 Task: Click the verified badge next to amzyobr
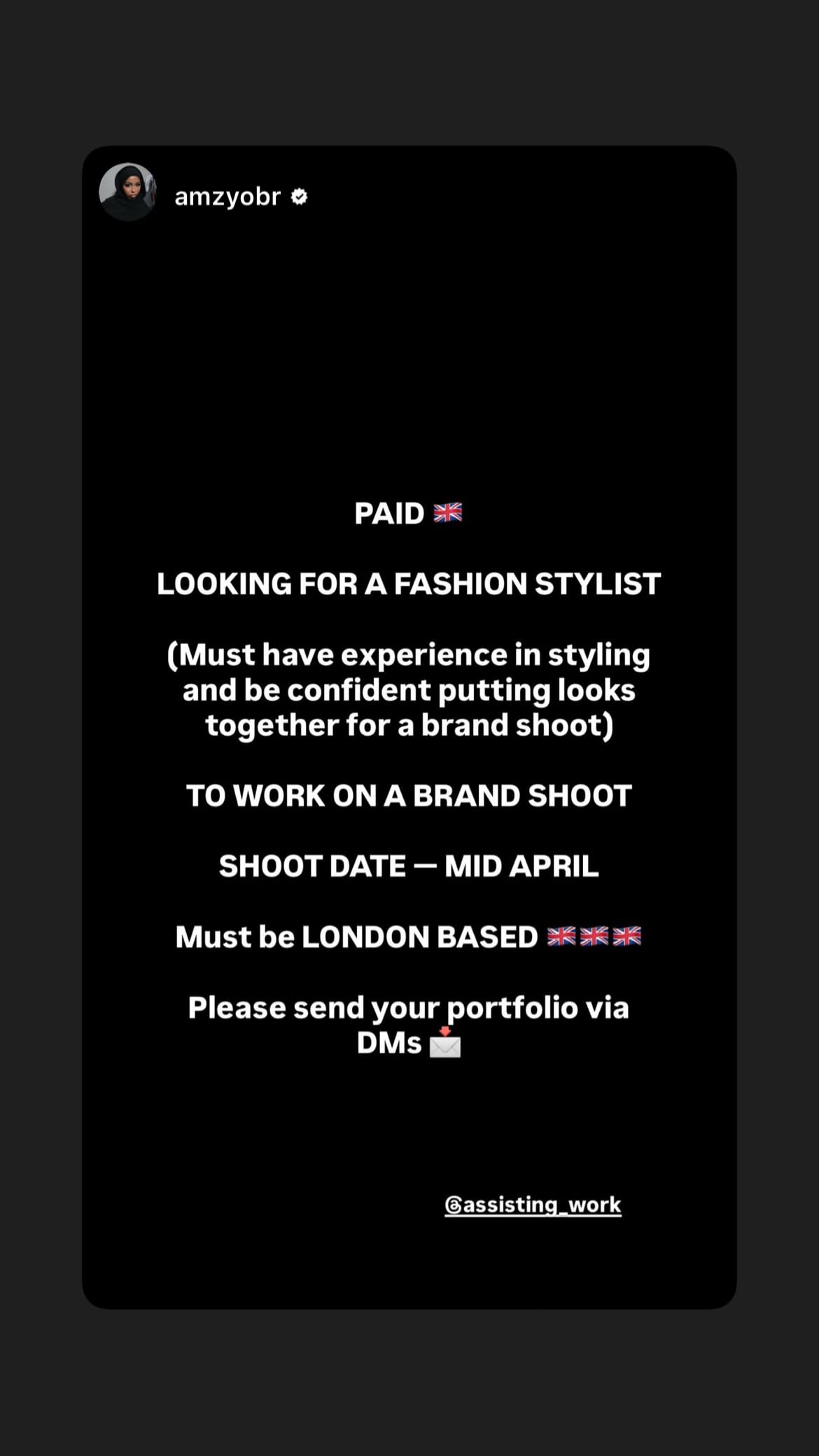point(300,197)
